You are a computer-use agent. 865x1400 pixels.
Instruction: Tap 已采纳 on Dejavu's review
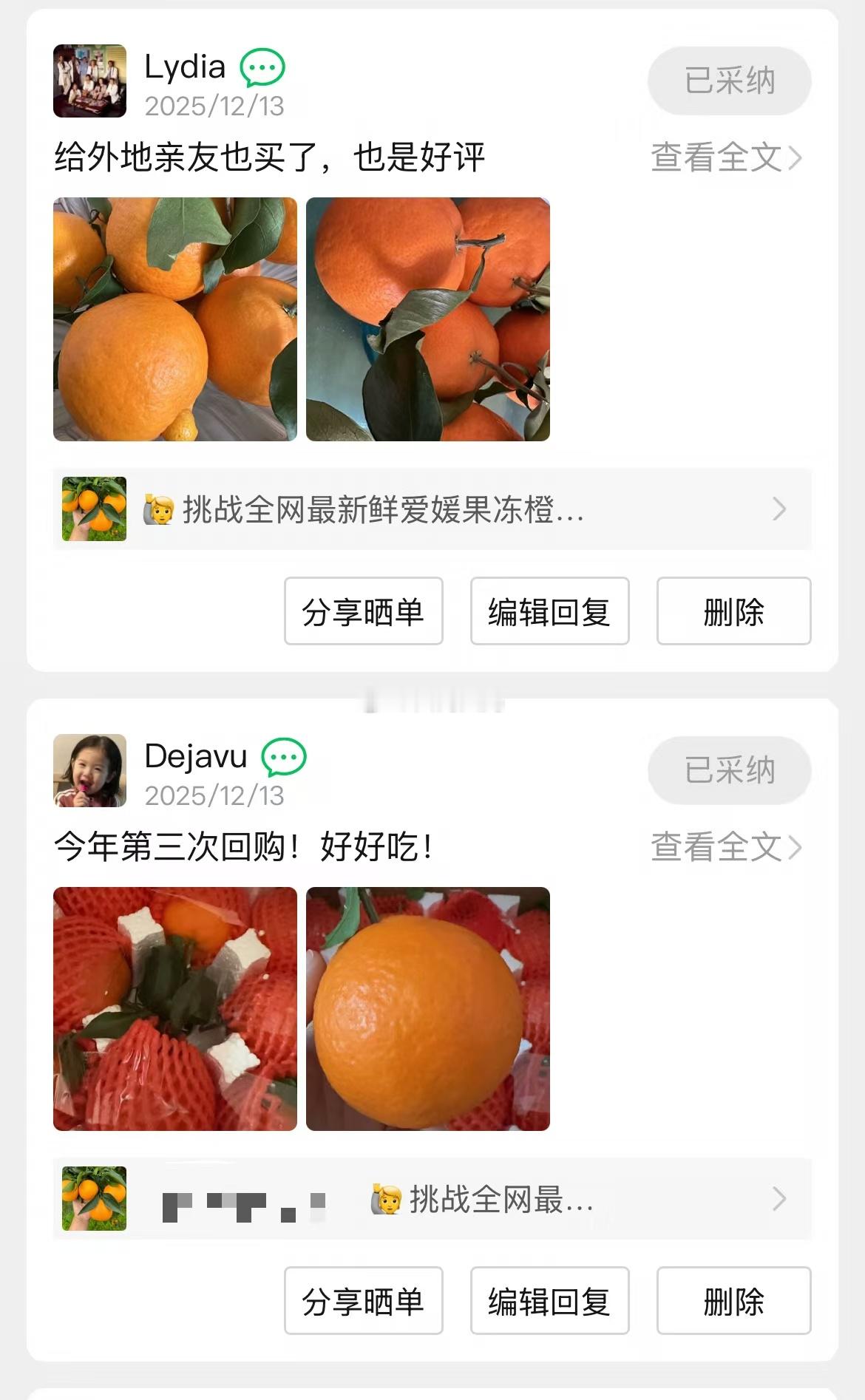729,770
